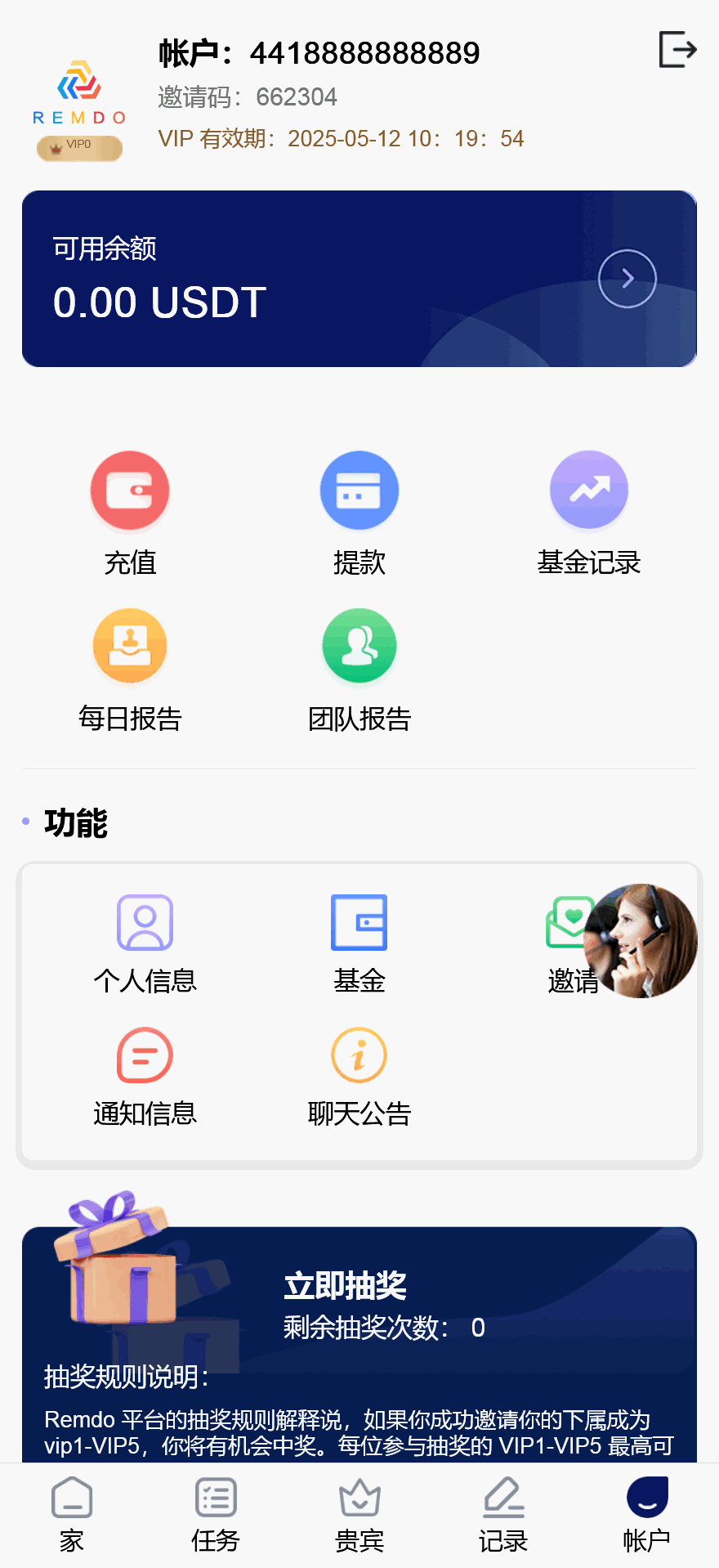The height and width of the screenshot is (1568, 719).
Task: Tap the REMDO logo
Action: coord(78,90)
